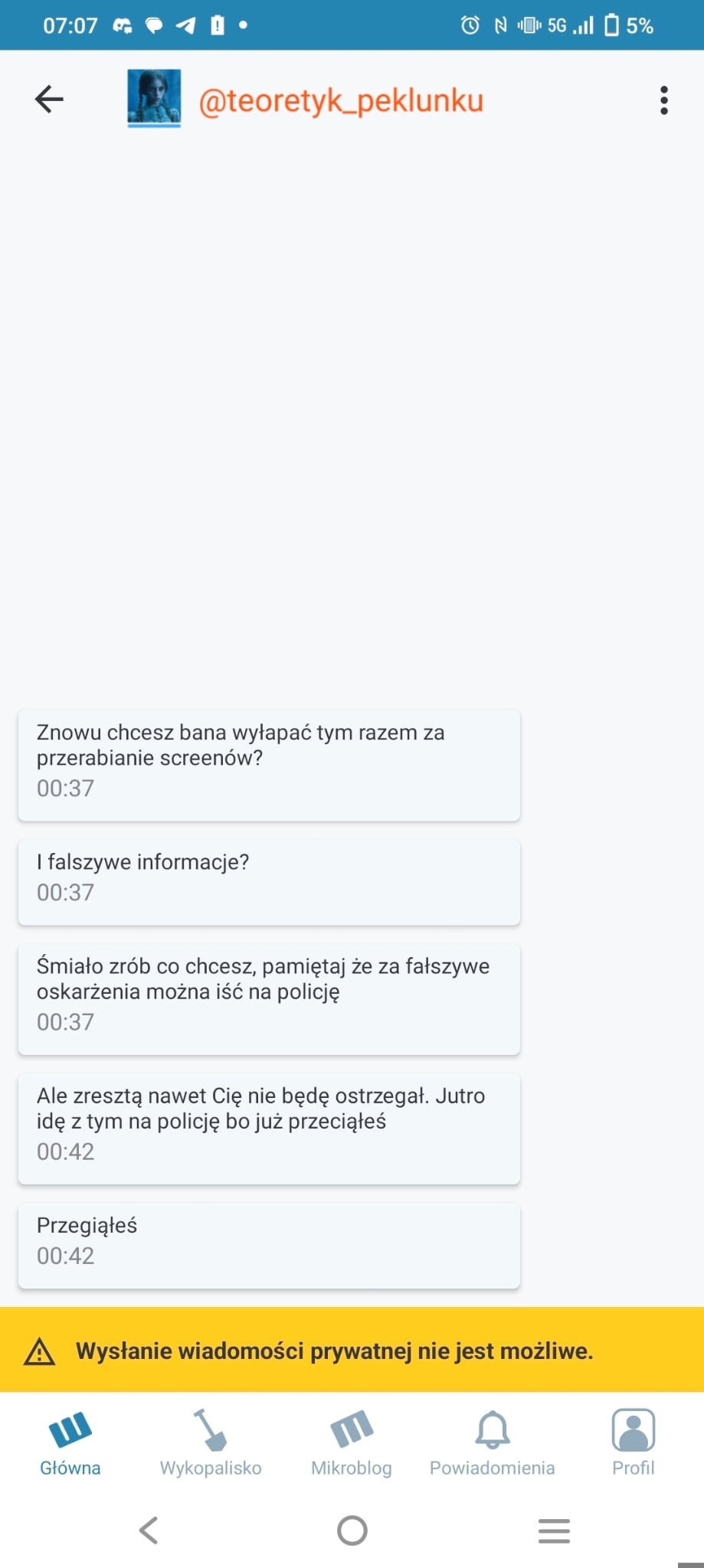Go back using the arrow icon

click(49, 100)
